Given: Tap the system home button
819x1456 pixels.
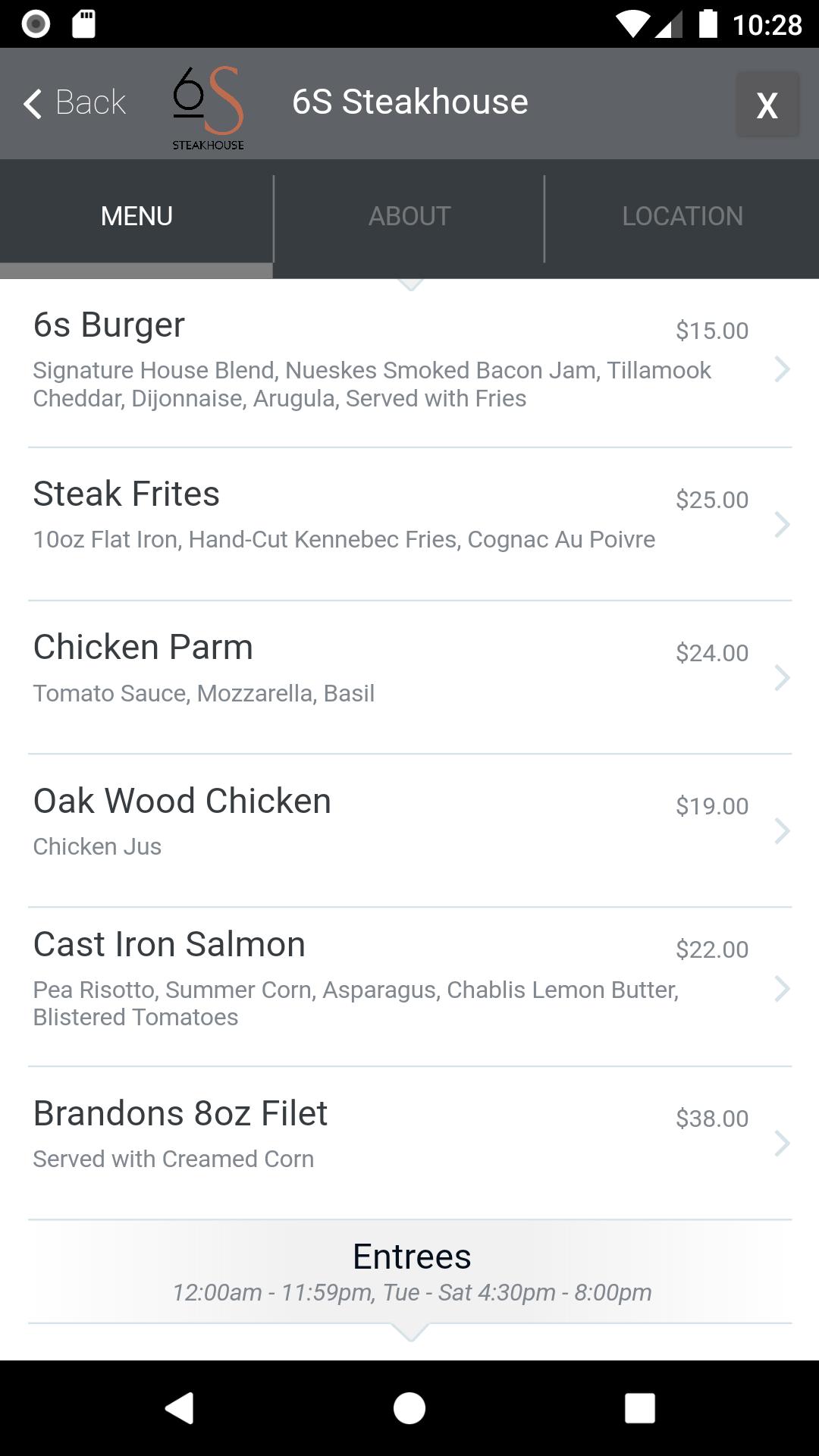Looking at the screenshot, I should 409,1408.
